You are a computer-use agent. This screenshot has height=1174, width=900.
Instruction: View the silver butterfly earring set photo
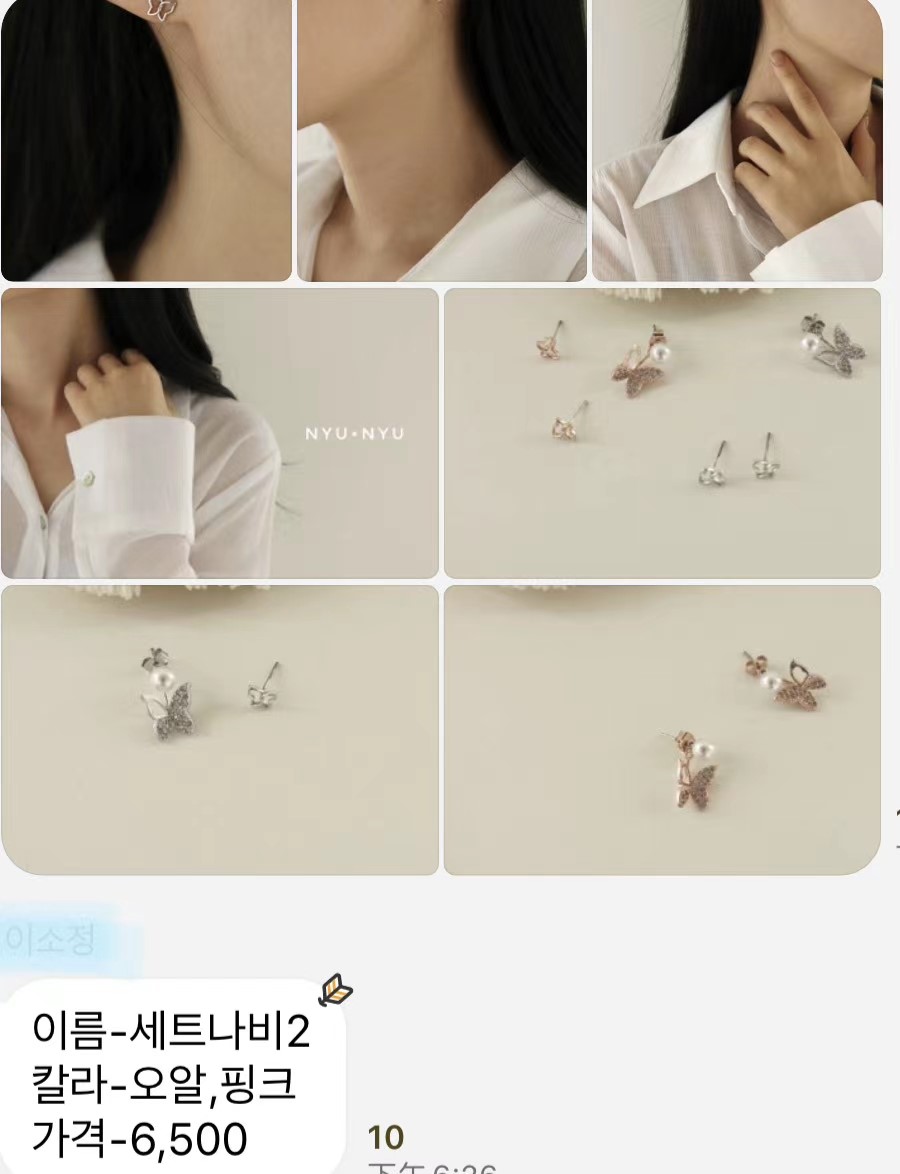220,730
